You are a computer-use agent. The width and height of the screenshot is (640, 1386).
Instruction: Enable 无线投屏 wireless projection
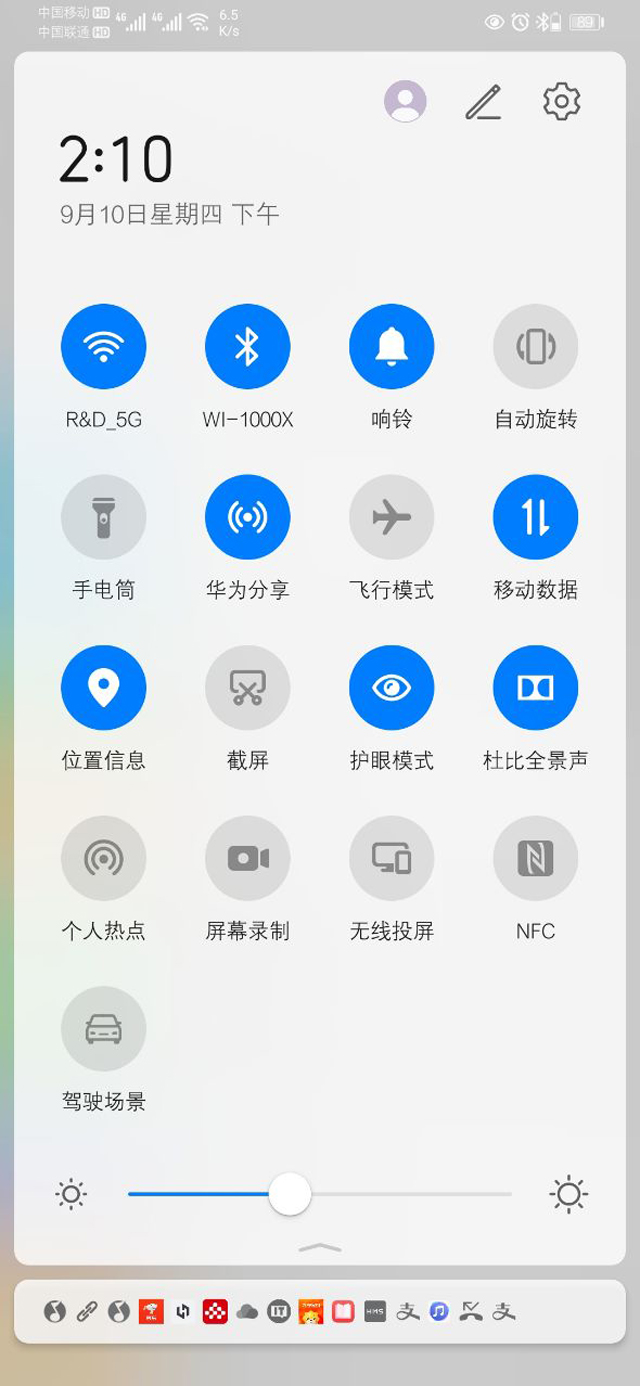click(x=392, y=859)
